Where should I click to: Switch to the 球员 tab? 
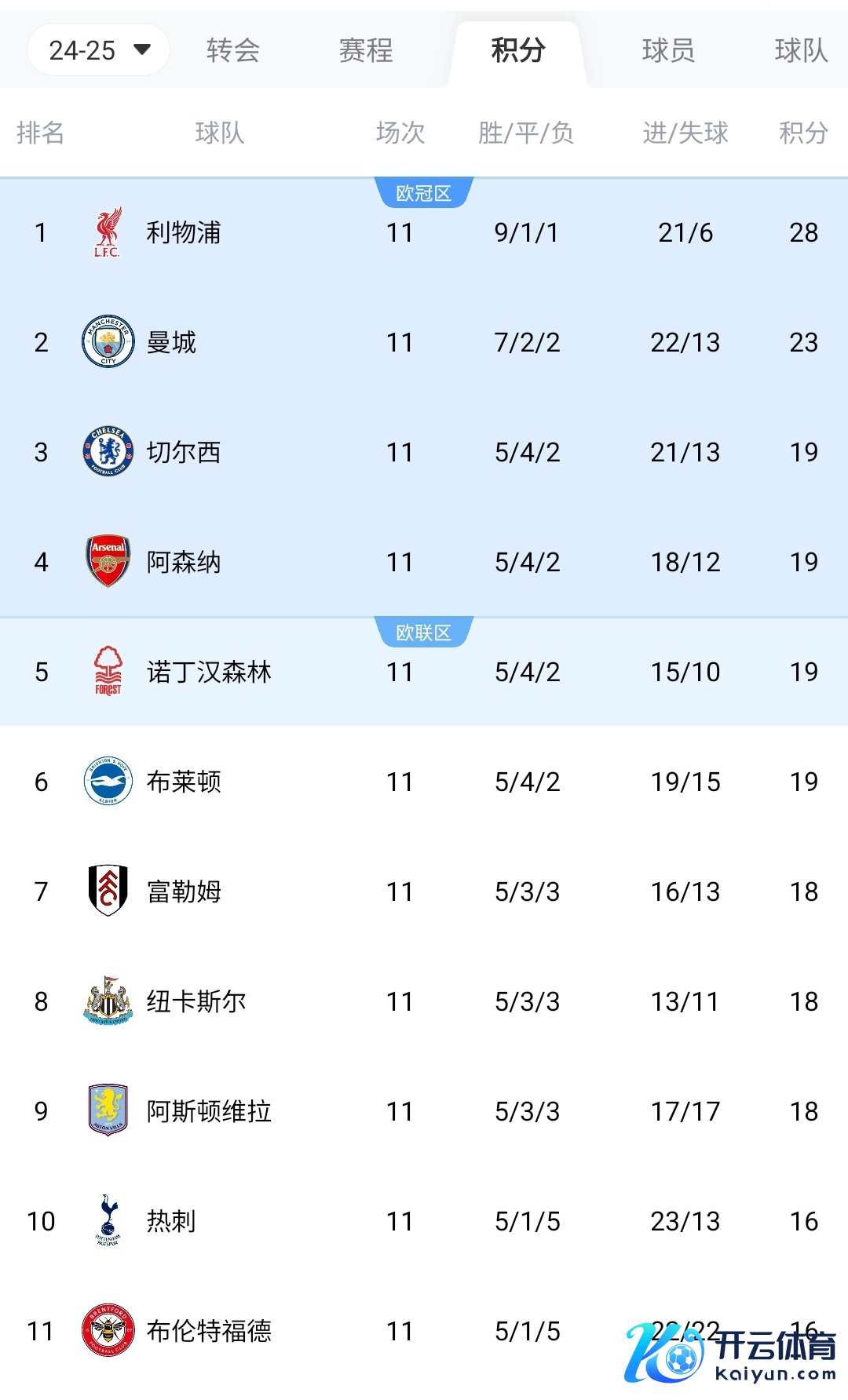[x=668, y=50]
